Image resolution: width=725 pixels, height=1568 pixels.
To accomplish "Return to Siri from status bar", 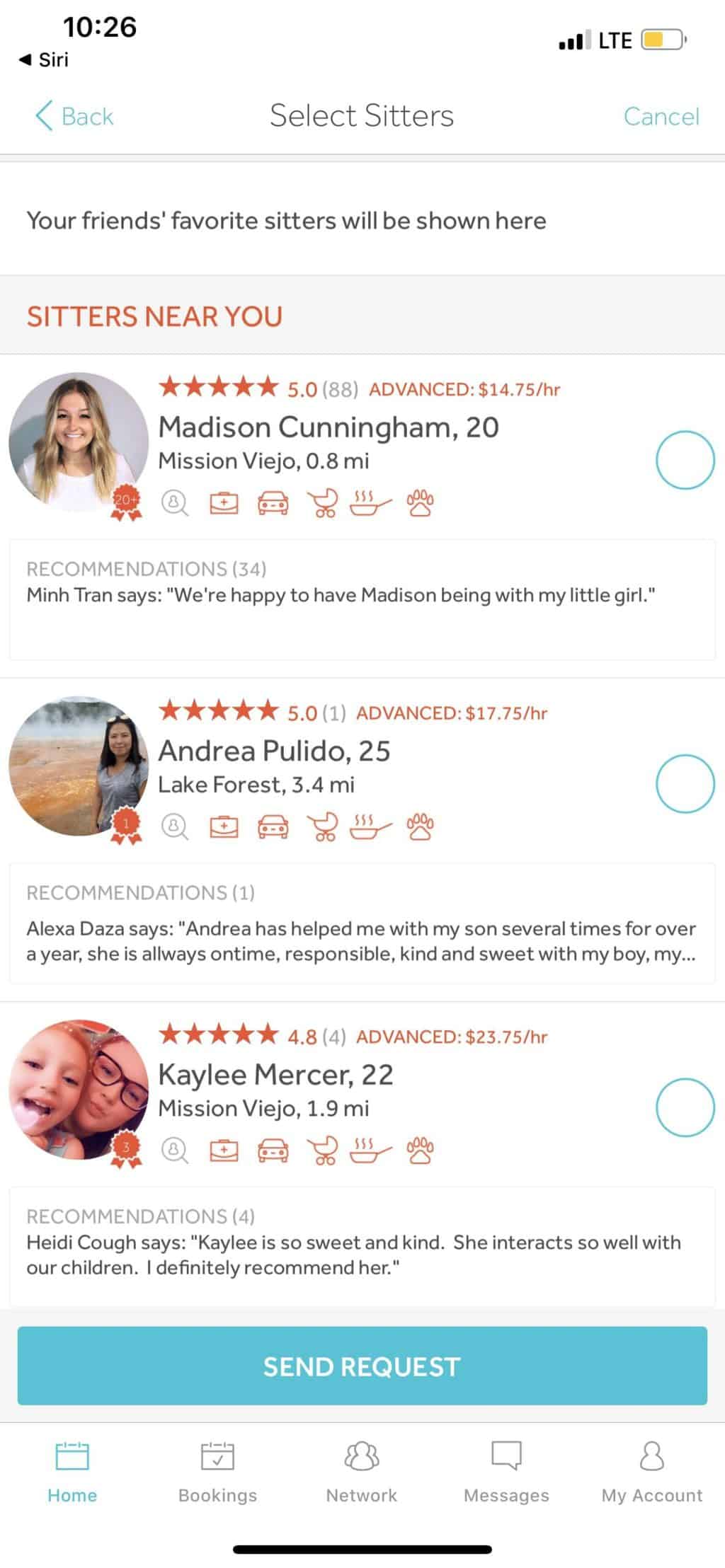I will pos(44,60).
